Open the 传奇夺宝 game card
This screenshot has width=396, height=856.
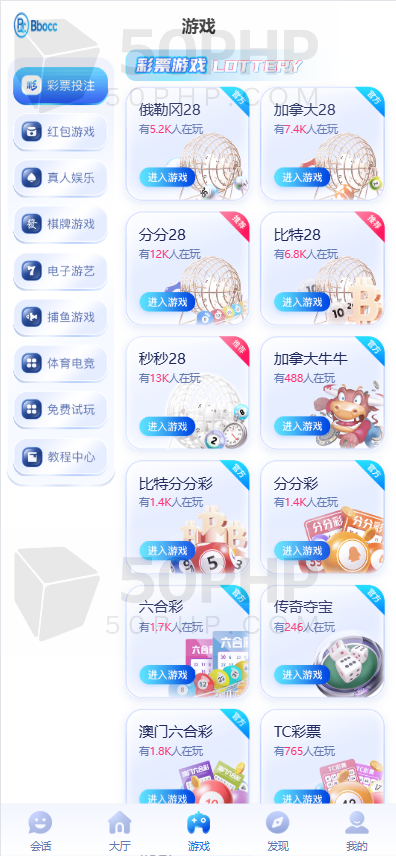click(323, 641)
